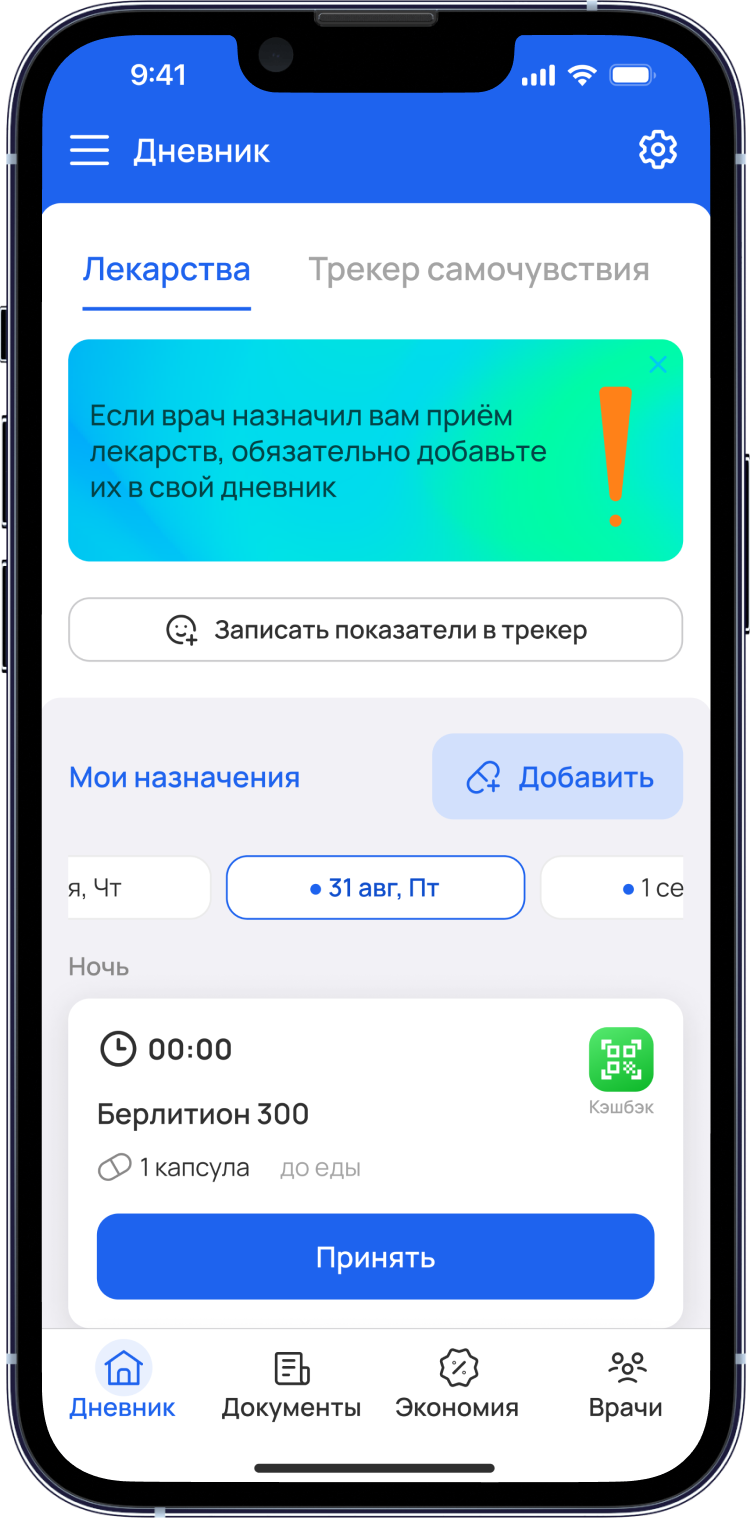Open the hamburger drawer menu
Image resolution: width=750 pixels, height=1518 pixels.
pos(89,151)
